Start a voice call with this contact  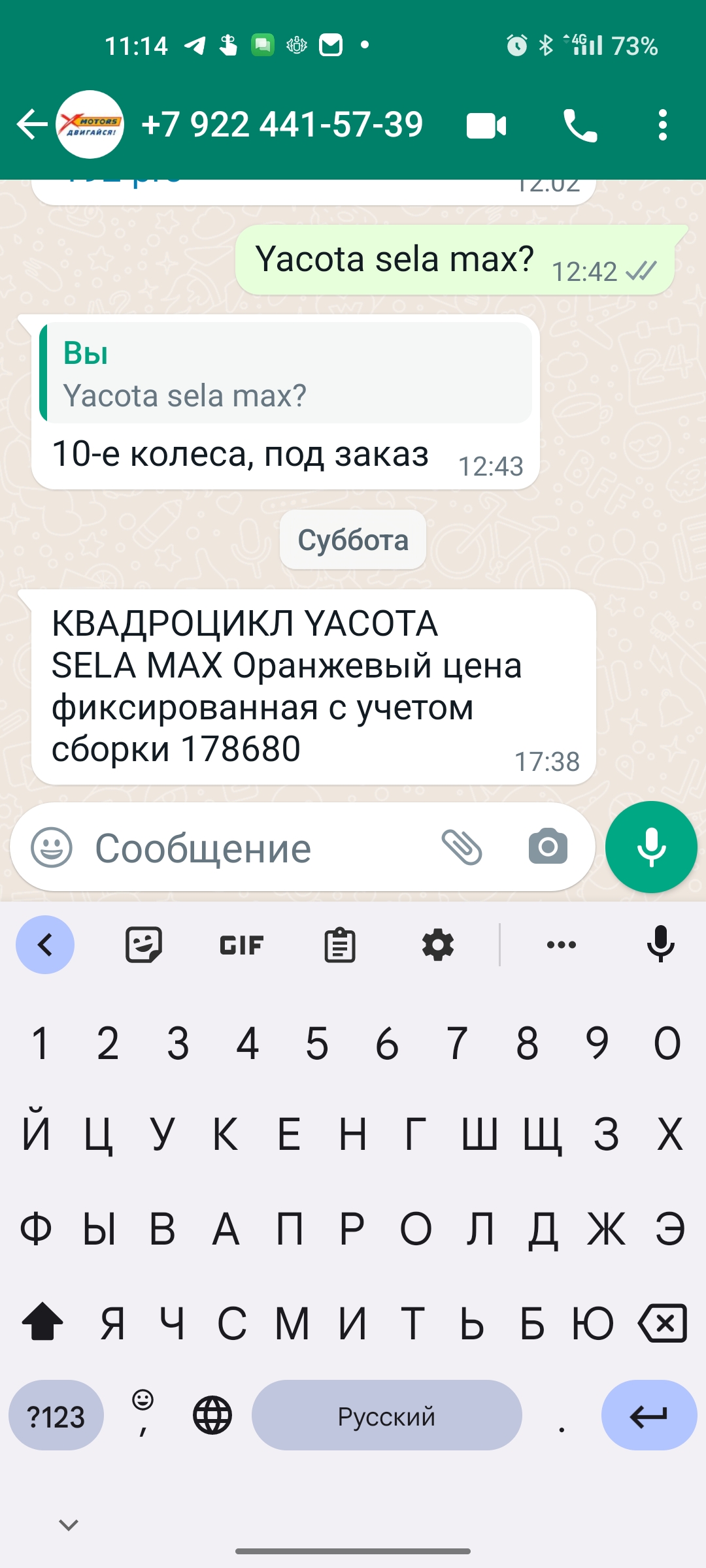pyautogui.click(x=580, y=125)
